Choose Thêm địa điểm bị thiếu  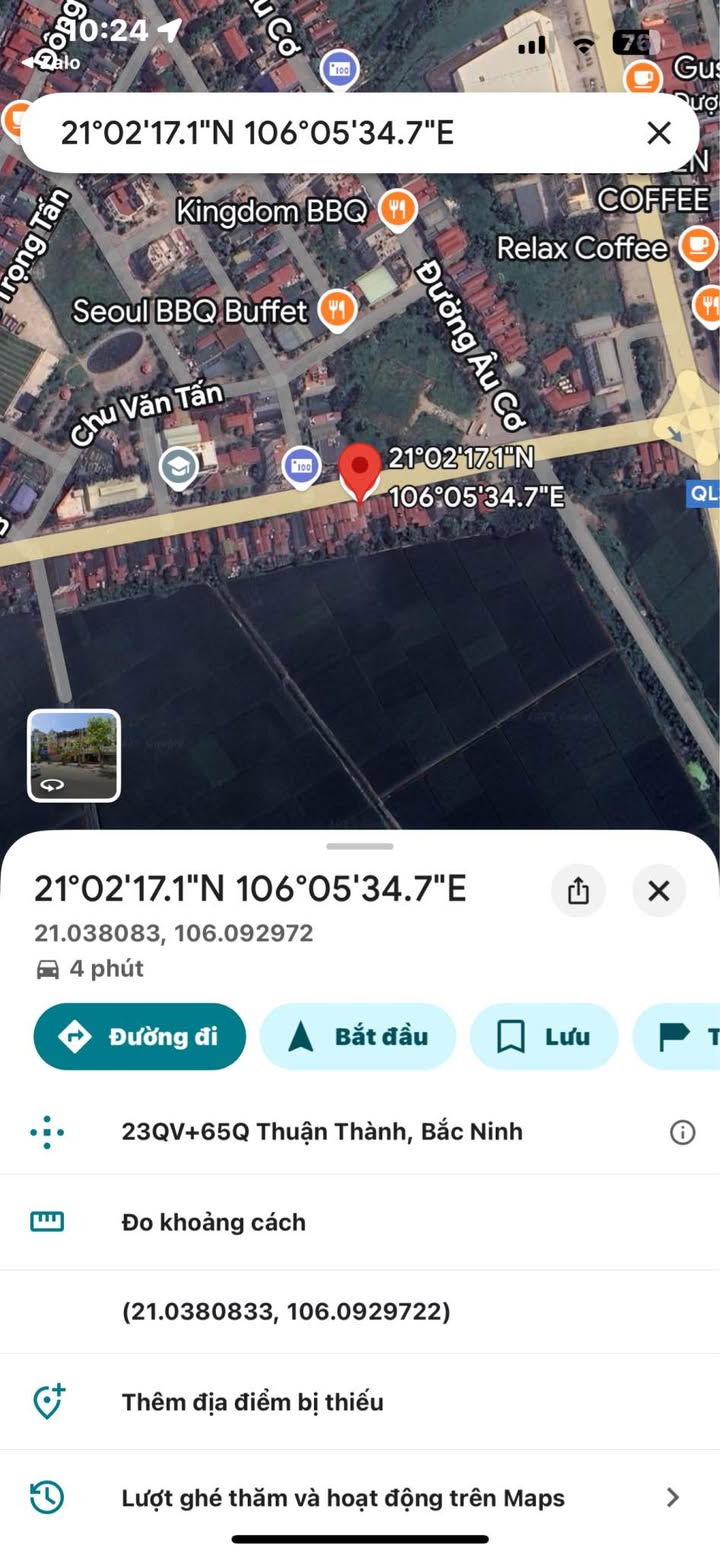point(360,1402)
